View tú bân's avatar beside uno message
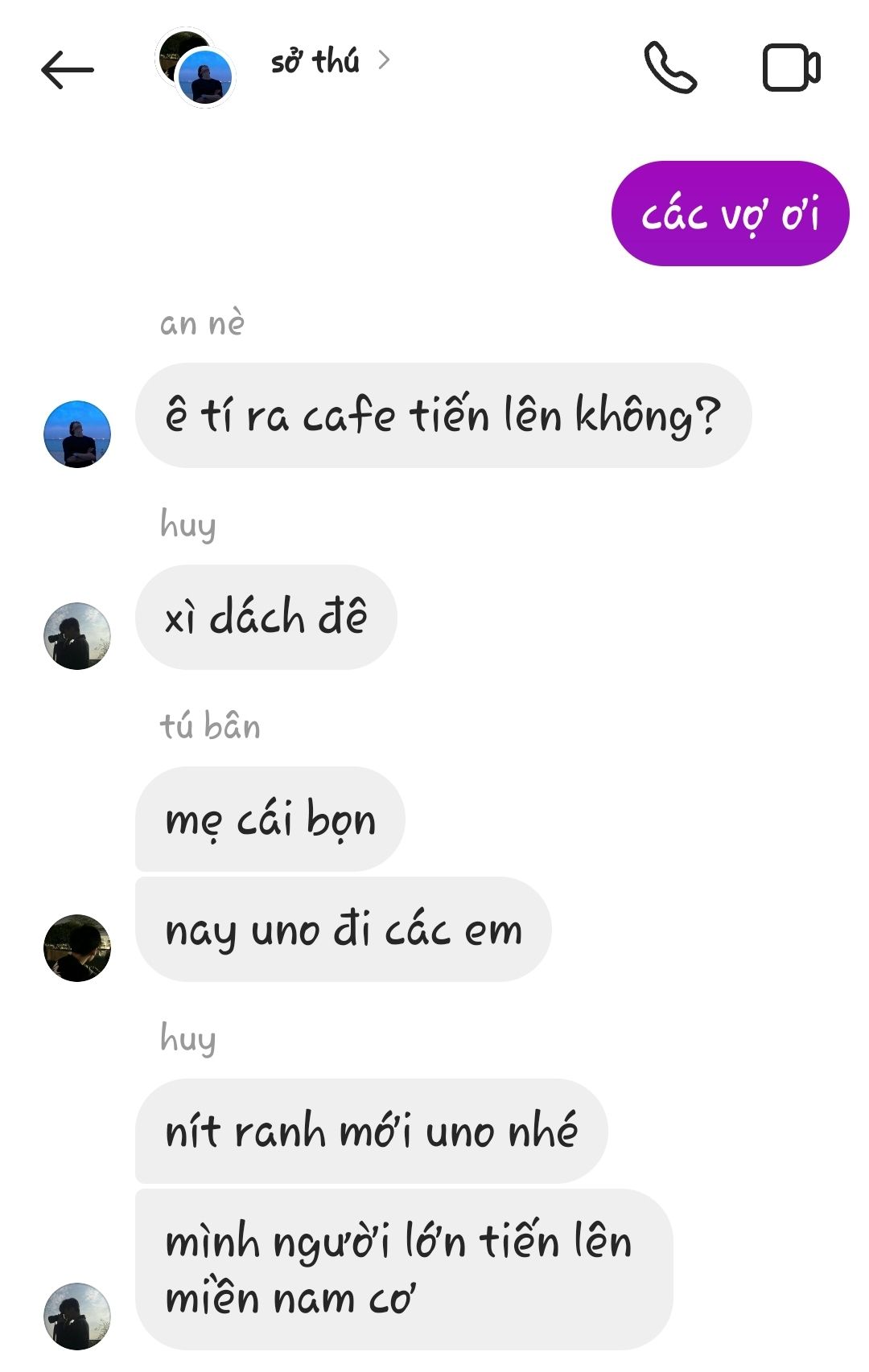The height and width of the screenshot is (1372, 869). [77, 948]
